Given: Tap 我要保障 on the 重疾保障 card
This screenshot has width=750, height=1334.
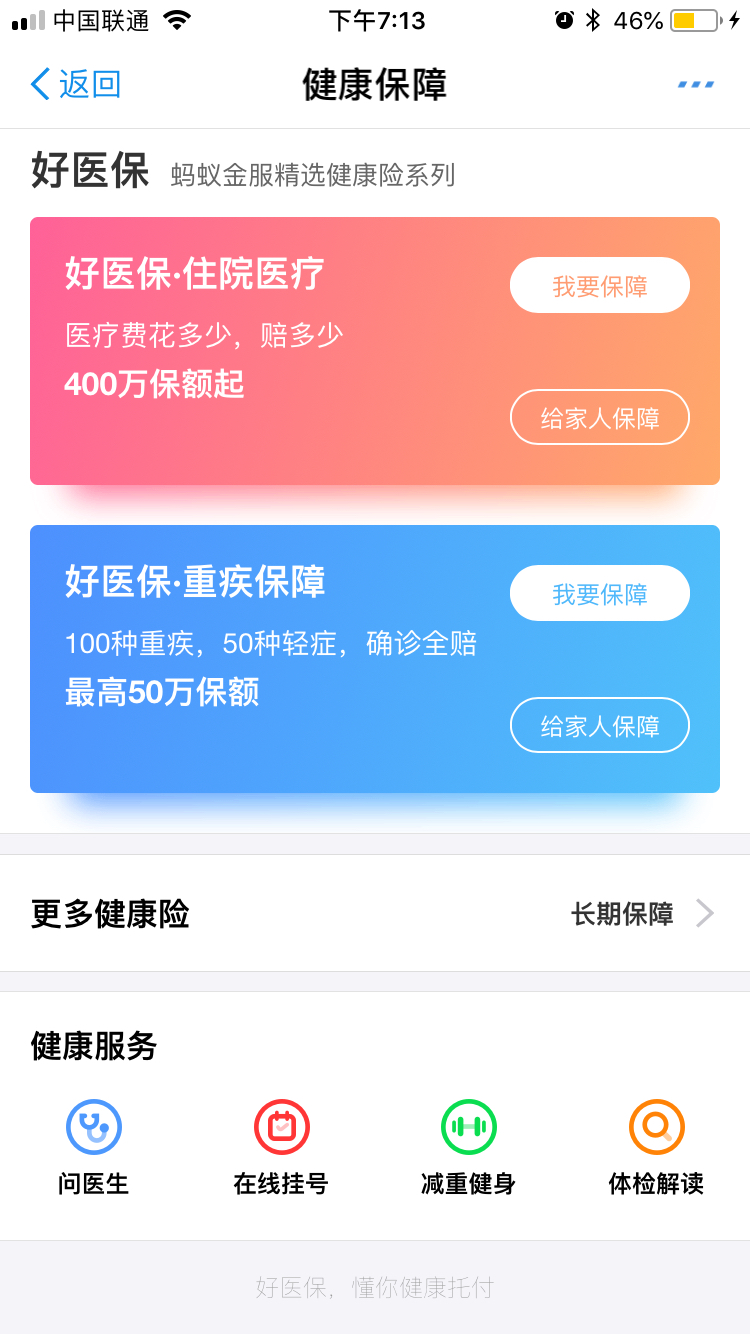Looking at the screenshot, I should (x=600, y=594).
